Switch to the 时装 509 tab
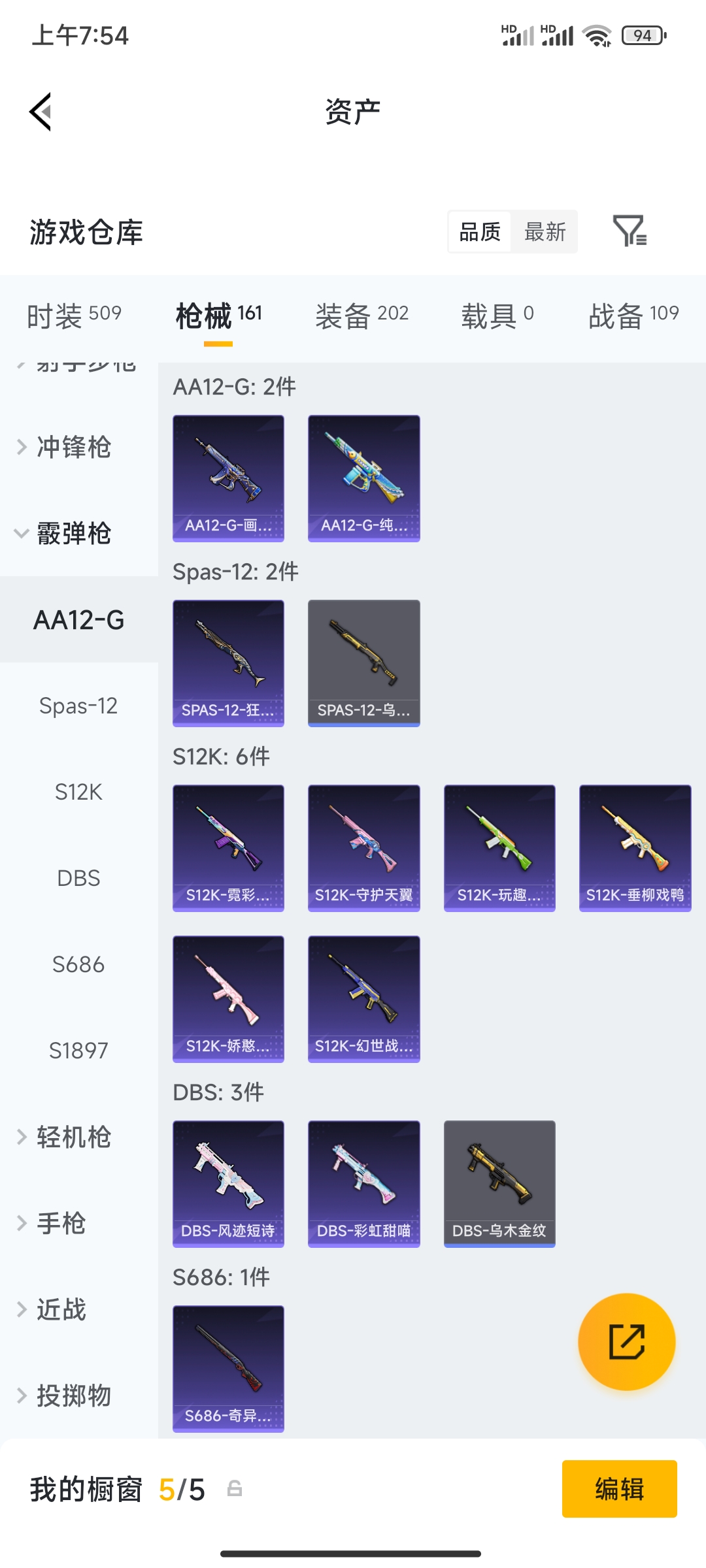The width and height of the screenshot is (706, 1568). [x=74, y=316]
